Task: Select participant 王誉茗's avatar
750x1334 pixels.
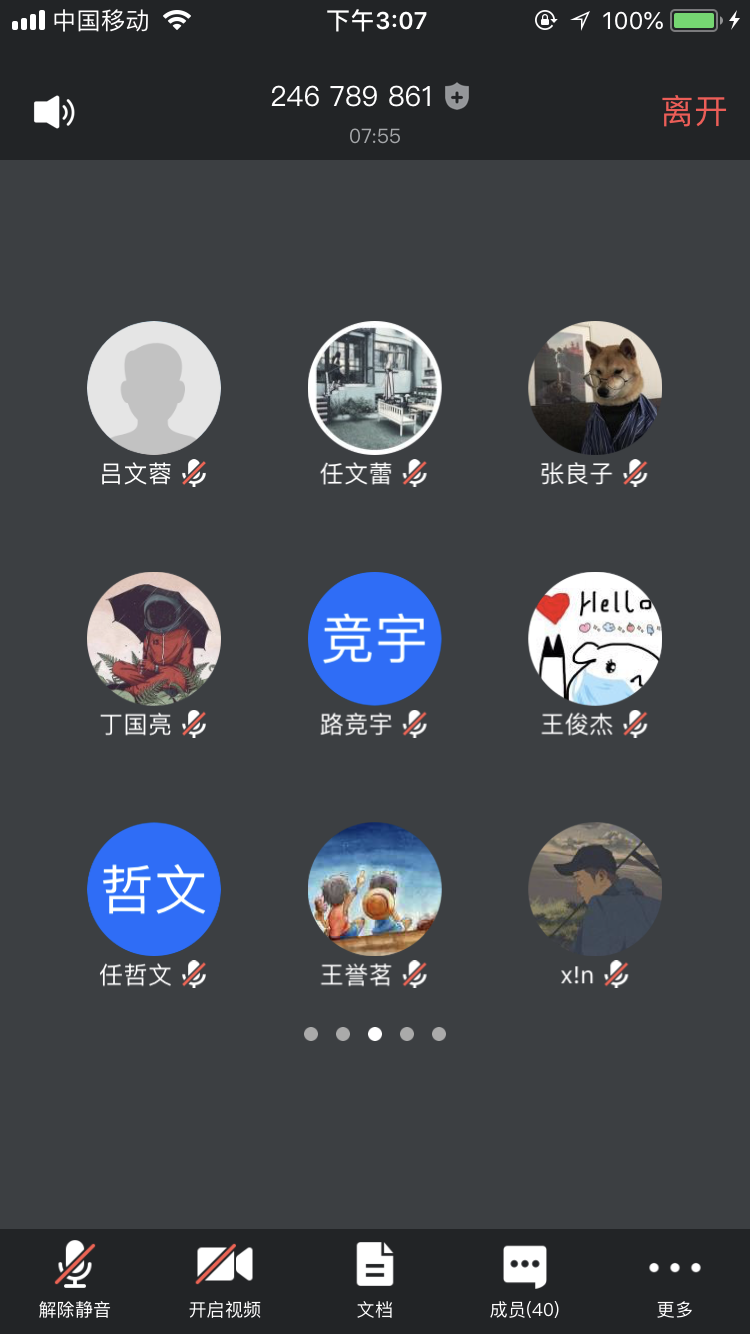Action: (x=375, y=889)
